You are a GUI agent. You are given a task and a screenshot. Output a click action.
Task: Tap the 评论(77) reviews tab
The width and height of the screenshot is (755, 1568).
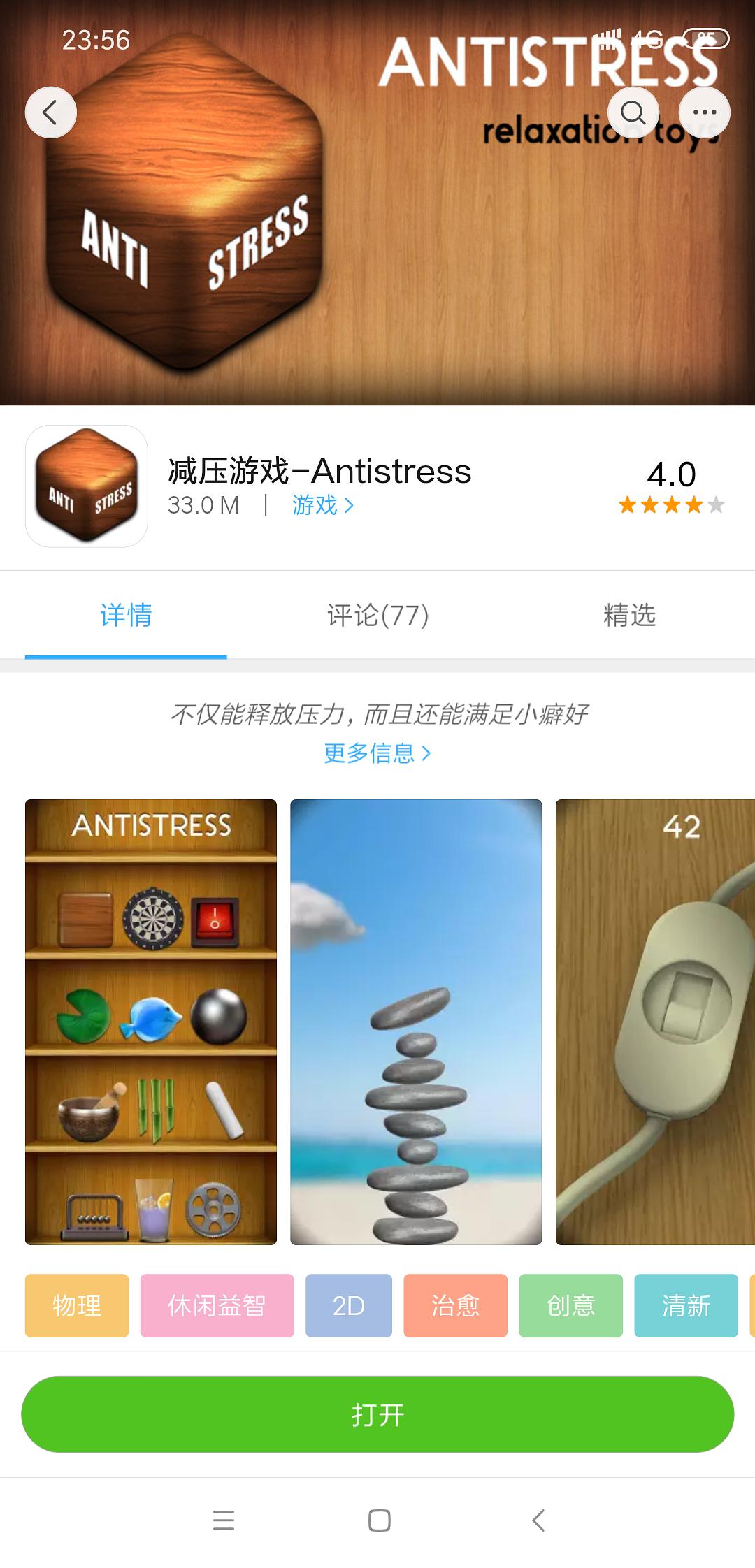377,615
